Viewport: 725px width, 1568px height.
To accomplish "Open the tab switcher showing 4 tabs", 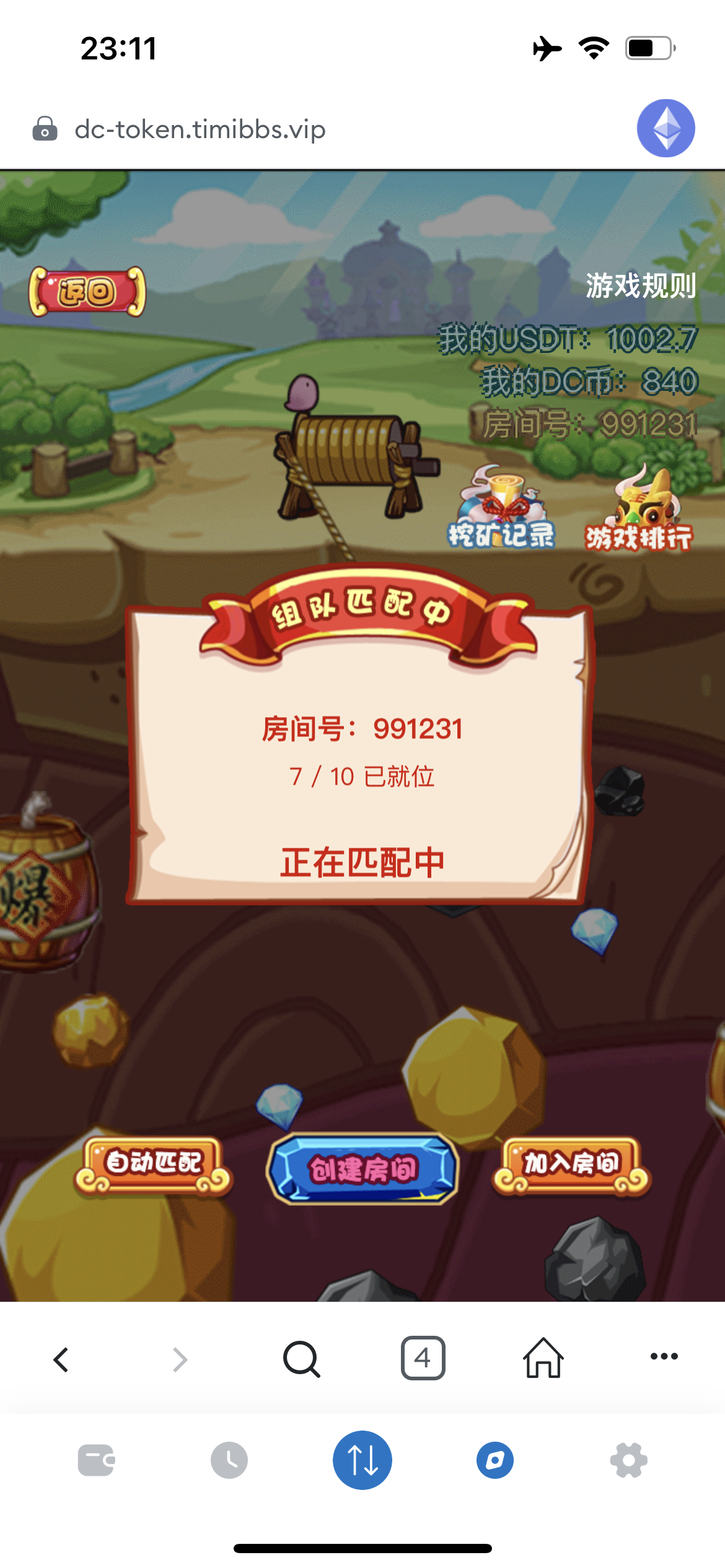I will click(423, 1358).
